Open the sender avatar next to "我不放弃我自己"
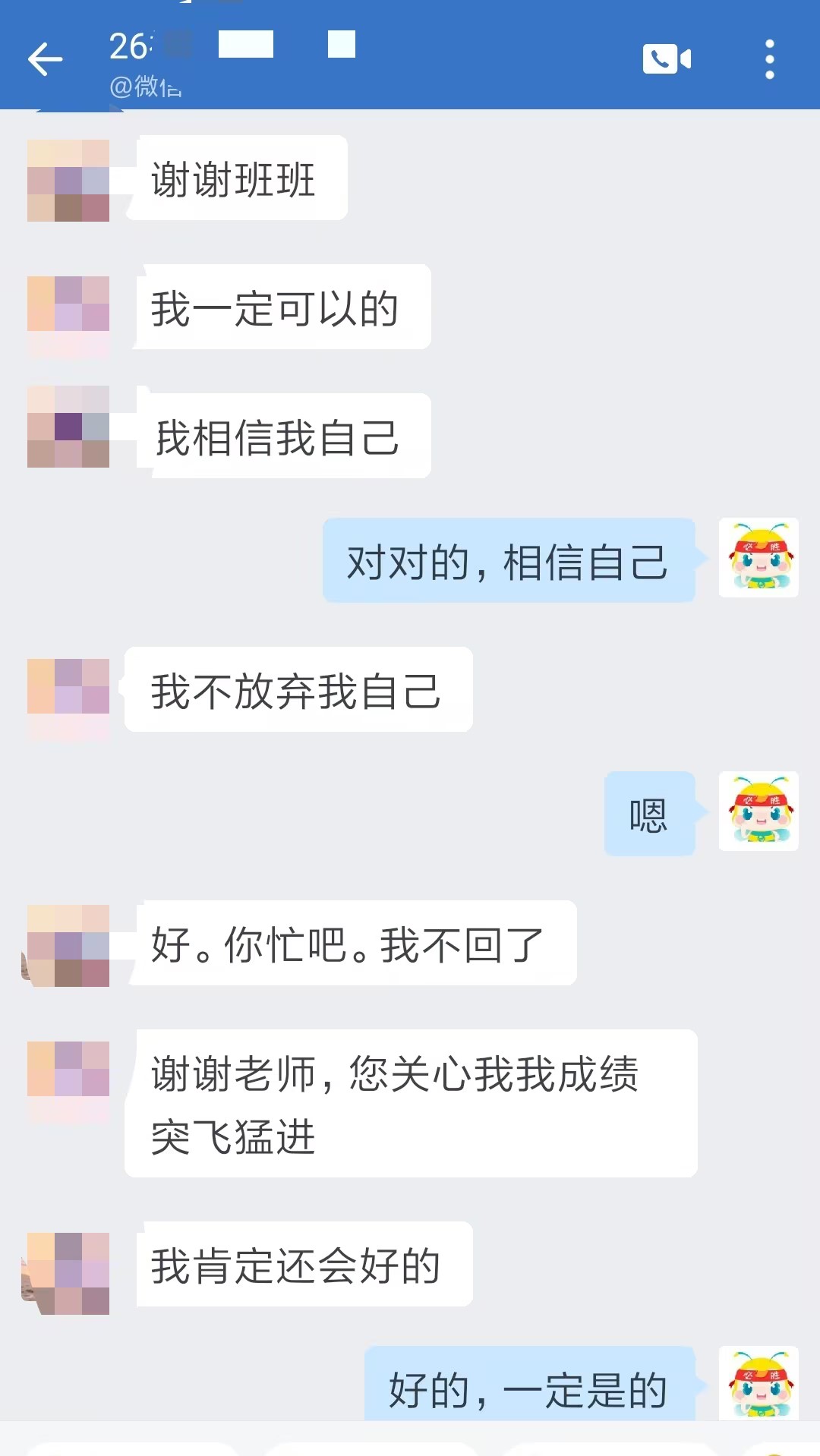 click(67, 689)
